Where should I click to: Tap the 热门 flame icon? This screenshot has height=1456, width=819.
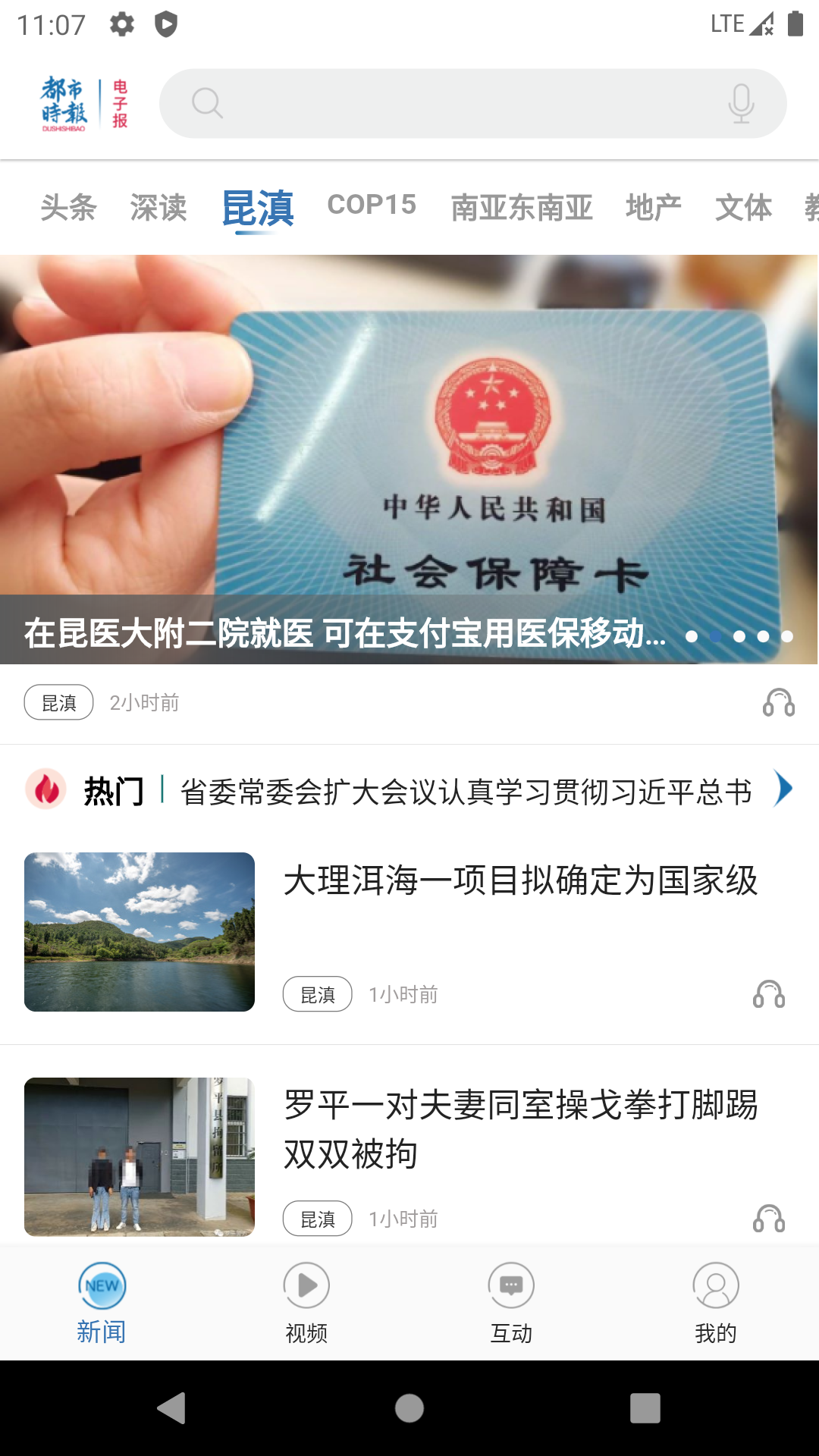tap(47, 790)
